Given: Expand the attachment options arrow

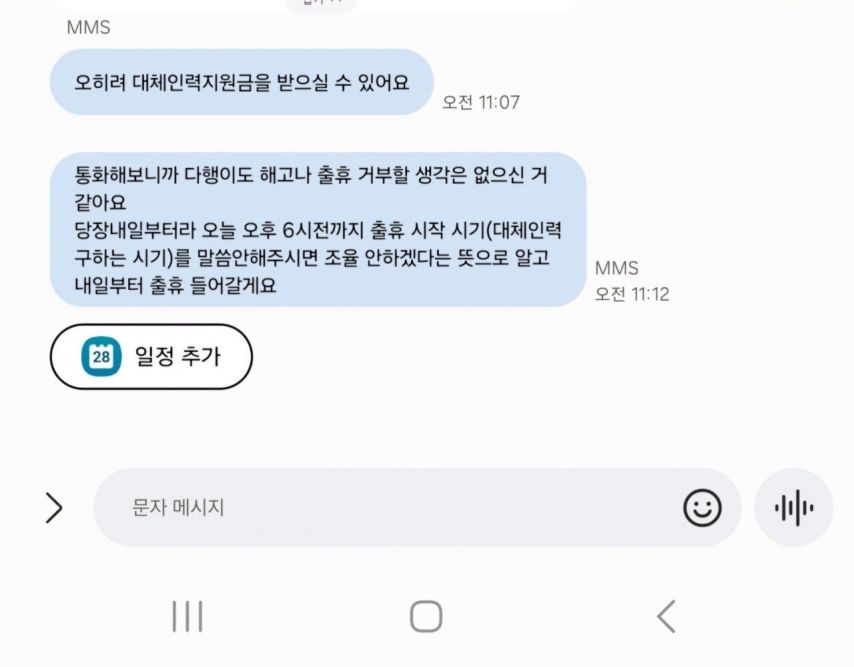Looking at the screenshot, I should [x=54, y=508].
